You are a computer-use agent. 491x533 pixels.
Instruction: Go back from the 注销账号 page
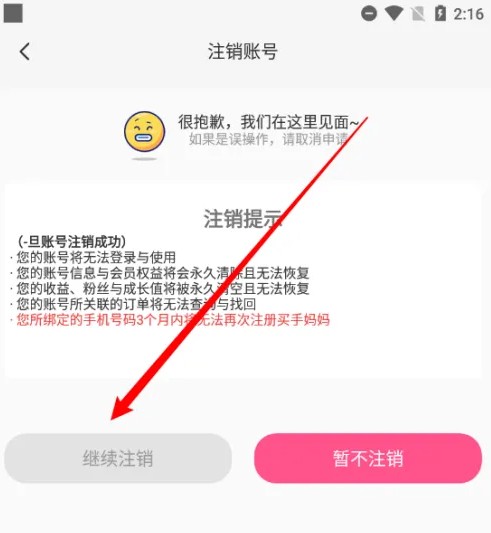[24, 52]
